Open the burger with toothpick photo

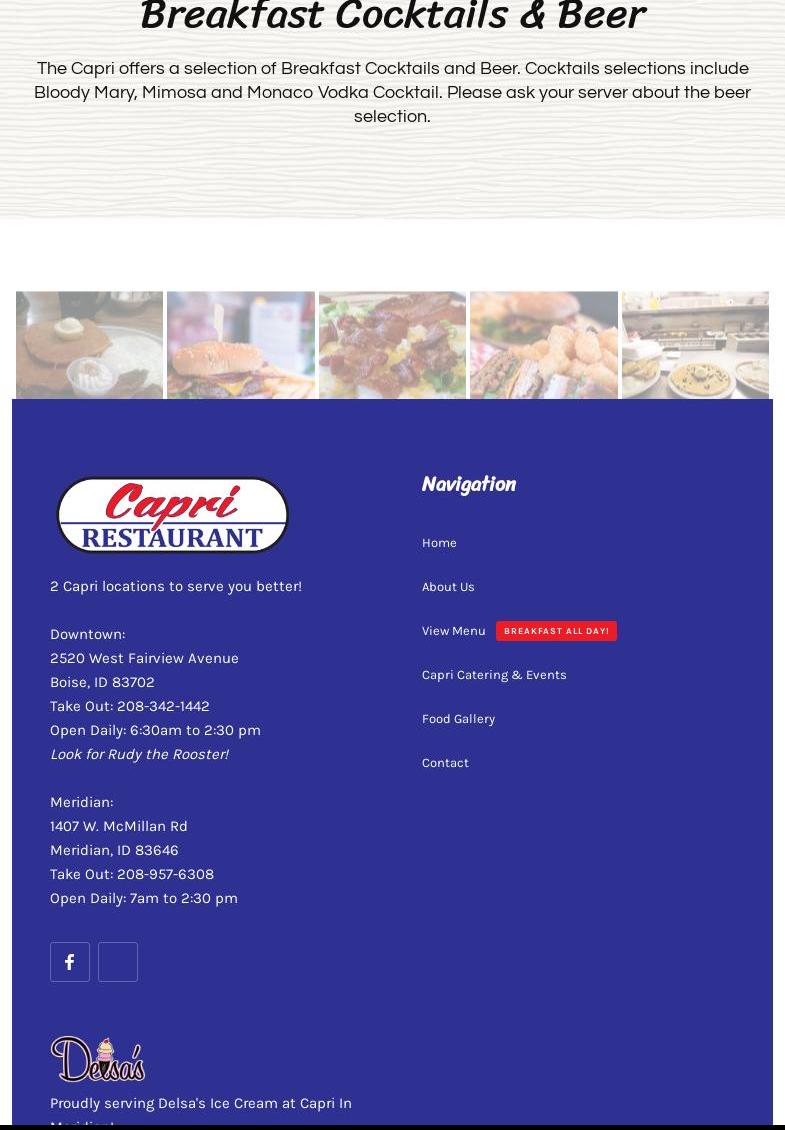(241, 345)
